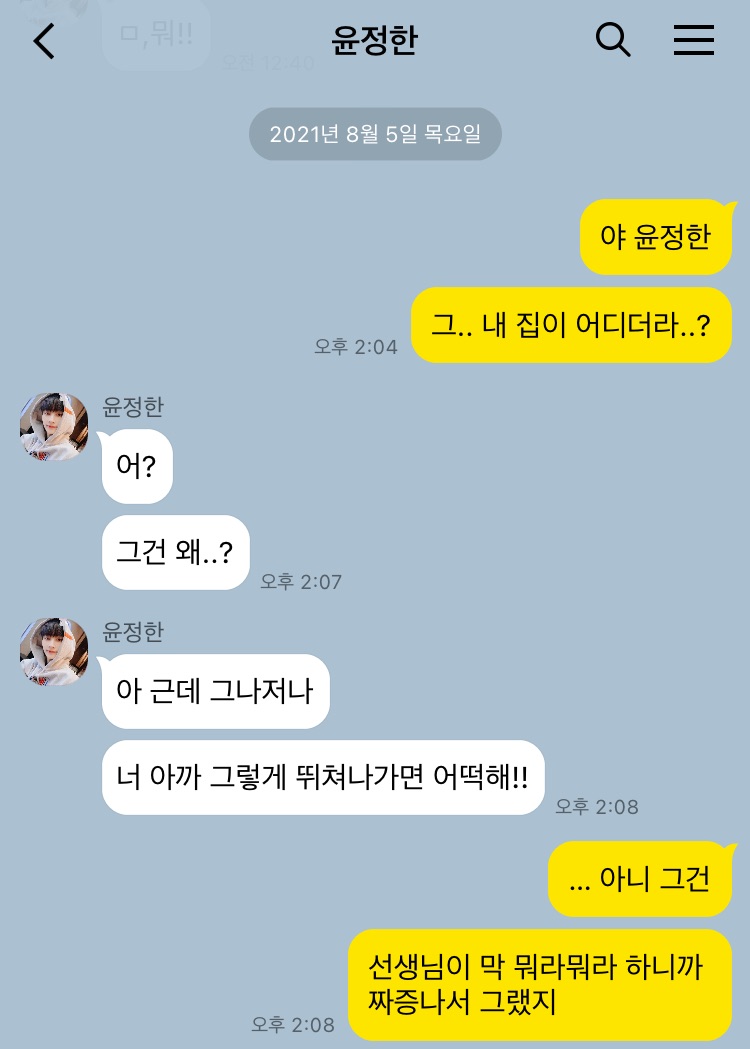Open the chat room hamburger menu
The image size is (750, 1049).
tap(693, 40)
